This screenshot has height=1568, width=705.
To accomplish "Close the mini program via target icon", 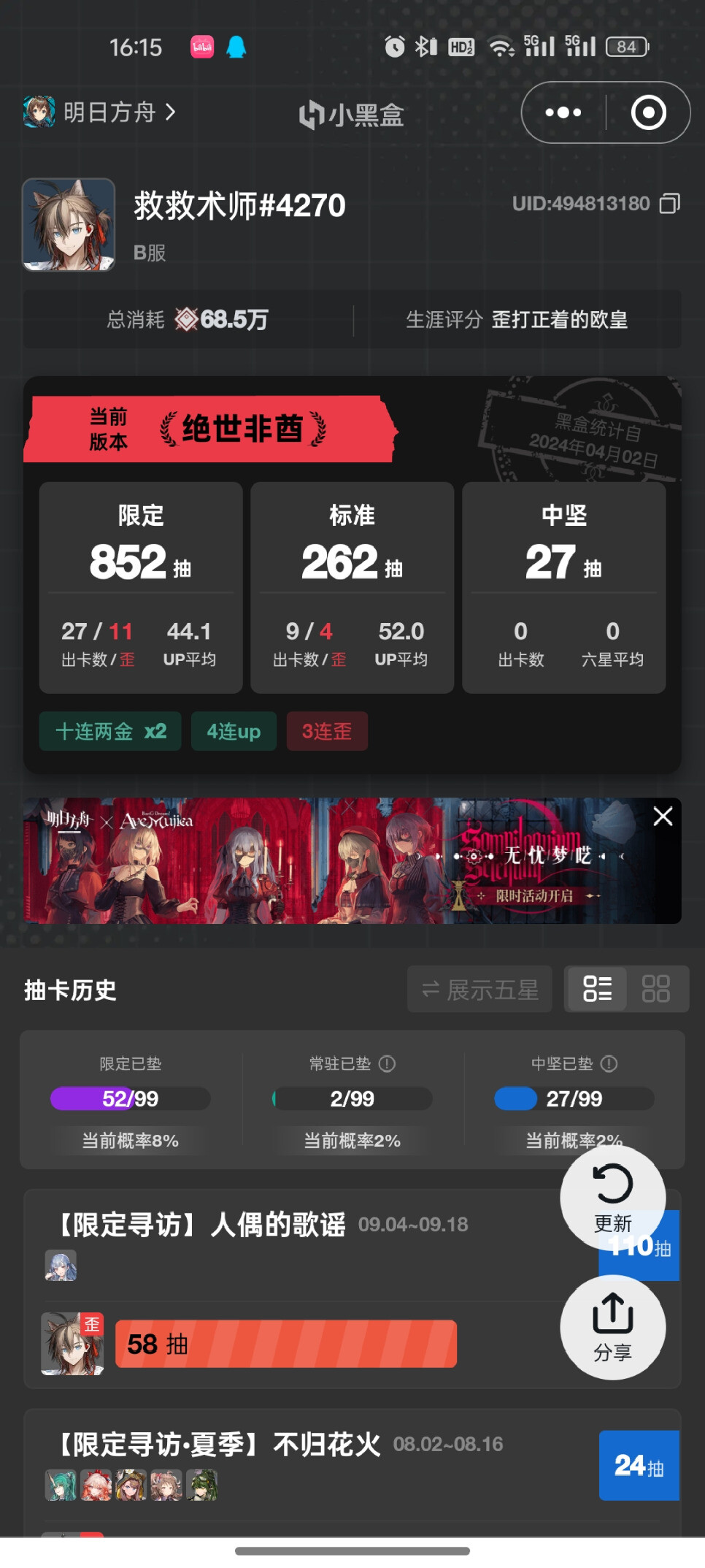I will pyautogui.click(x=648, y=112).
